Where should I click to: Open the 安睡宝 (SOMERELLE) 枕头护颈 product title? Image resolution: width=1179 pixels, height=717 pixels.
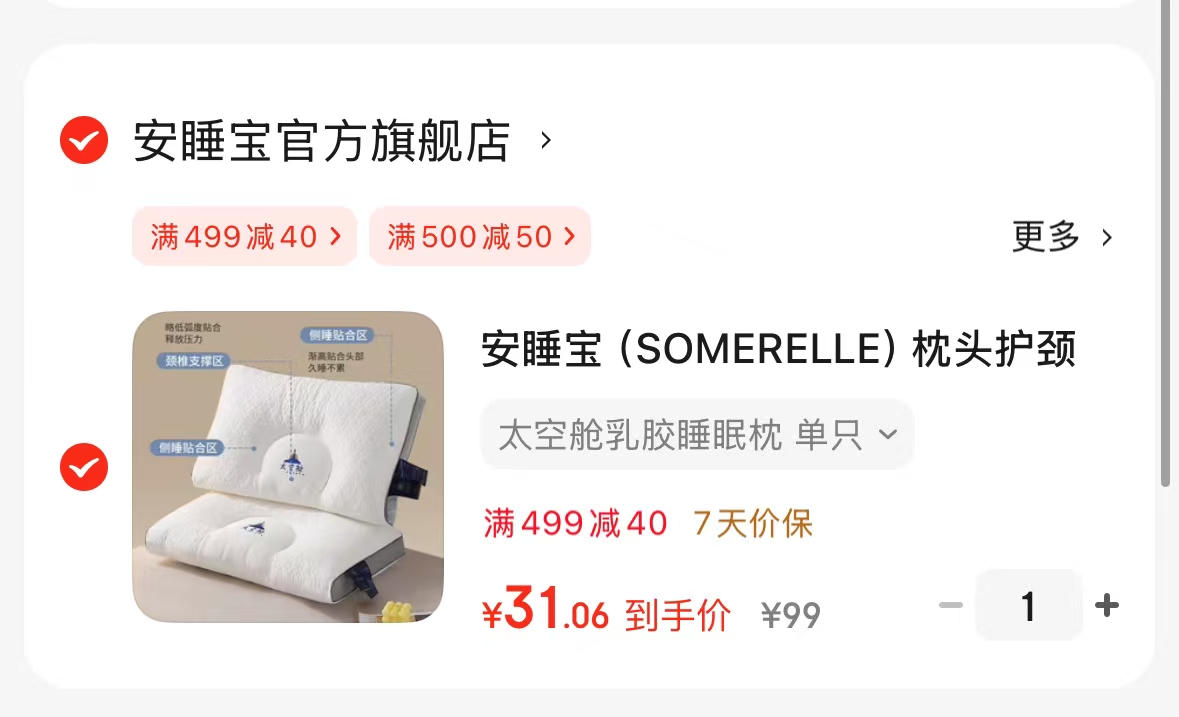[x=778, y=350]
